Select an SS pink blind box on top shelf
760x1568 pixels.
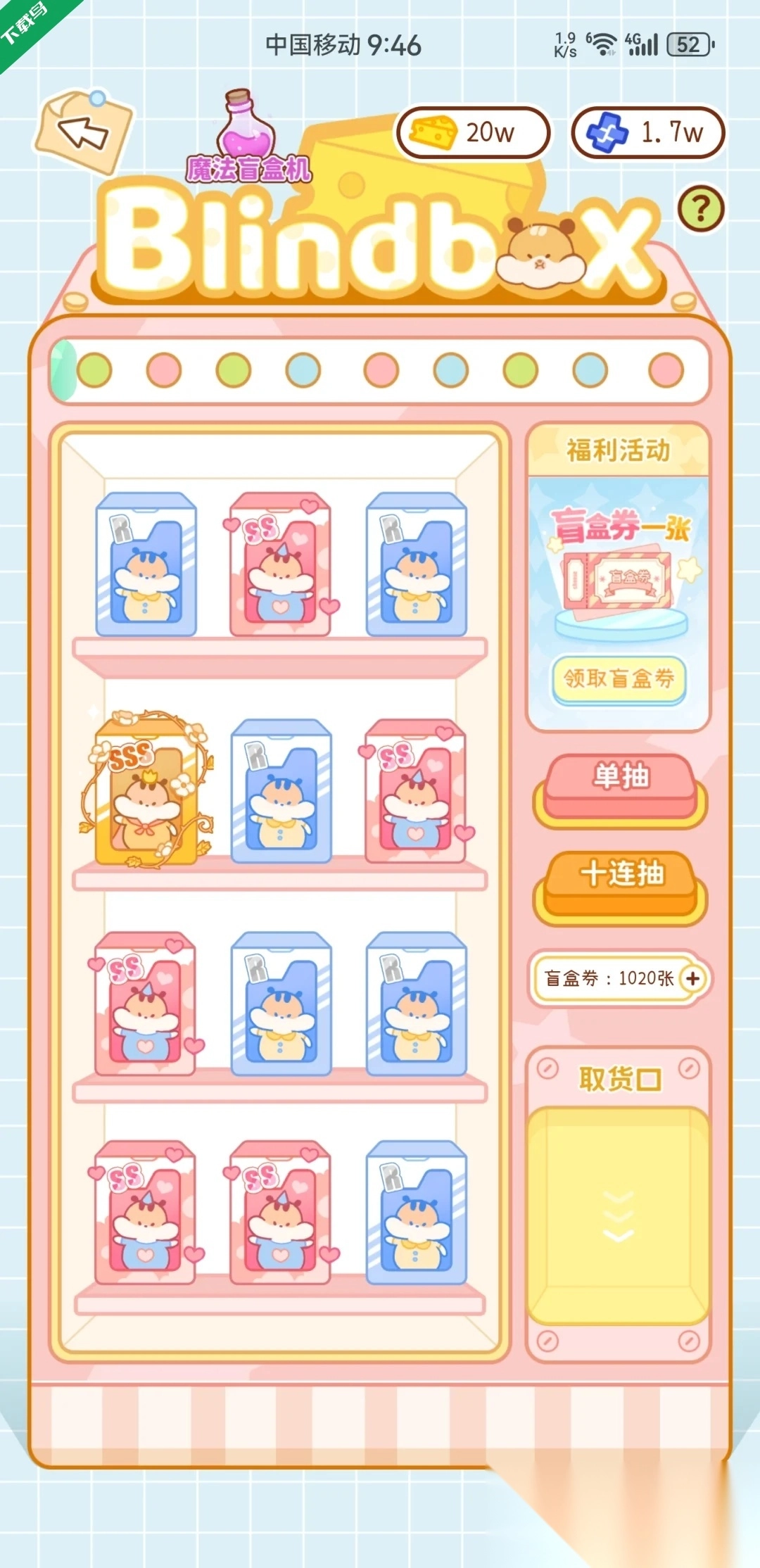coord(279,567)
